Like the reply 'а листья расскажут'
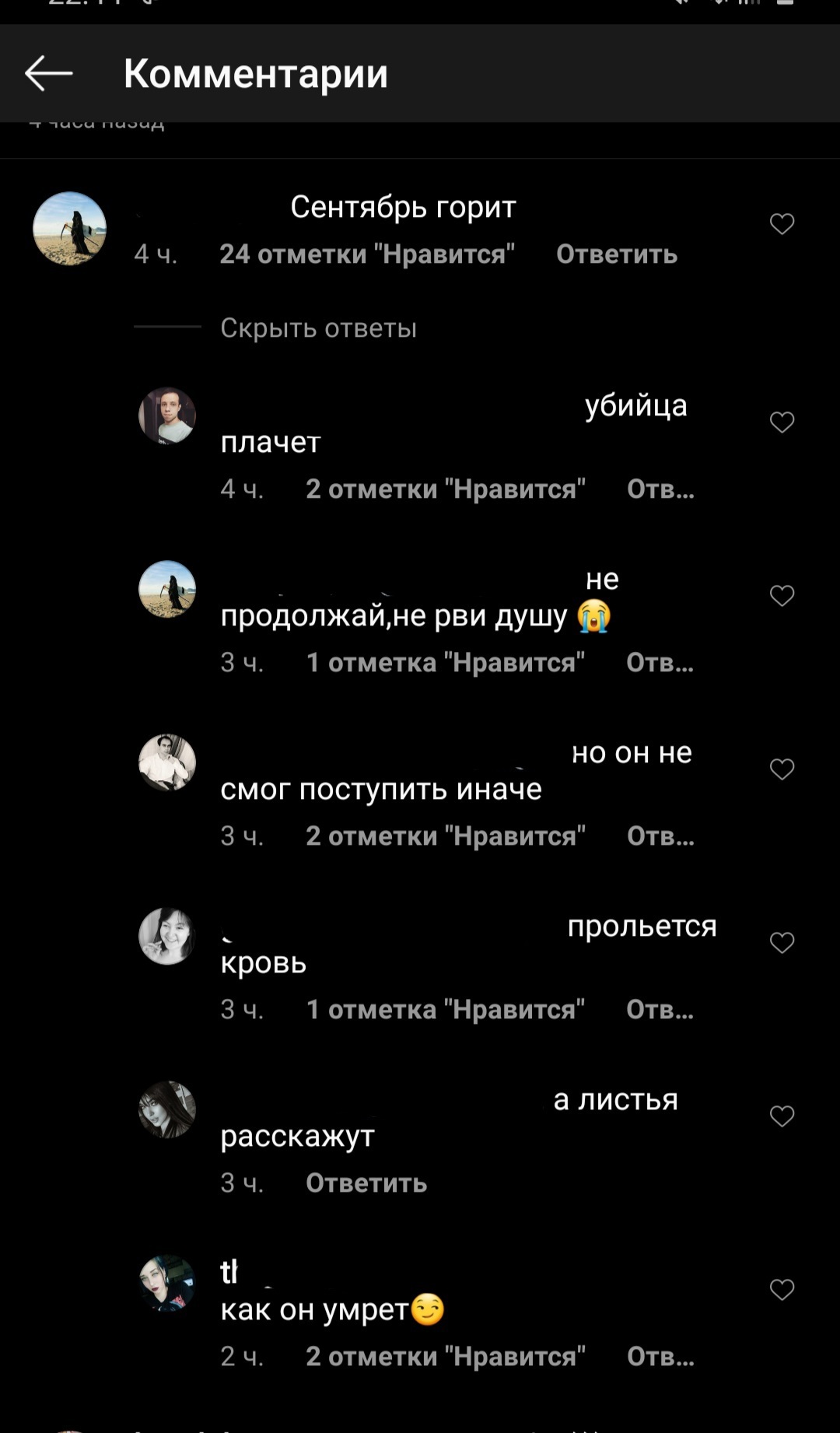Image resolution: width=840 pixels, height=1433 pixels. pos(782,1116)
